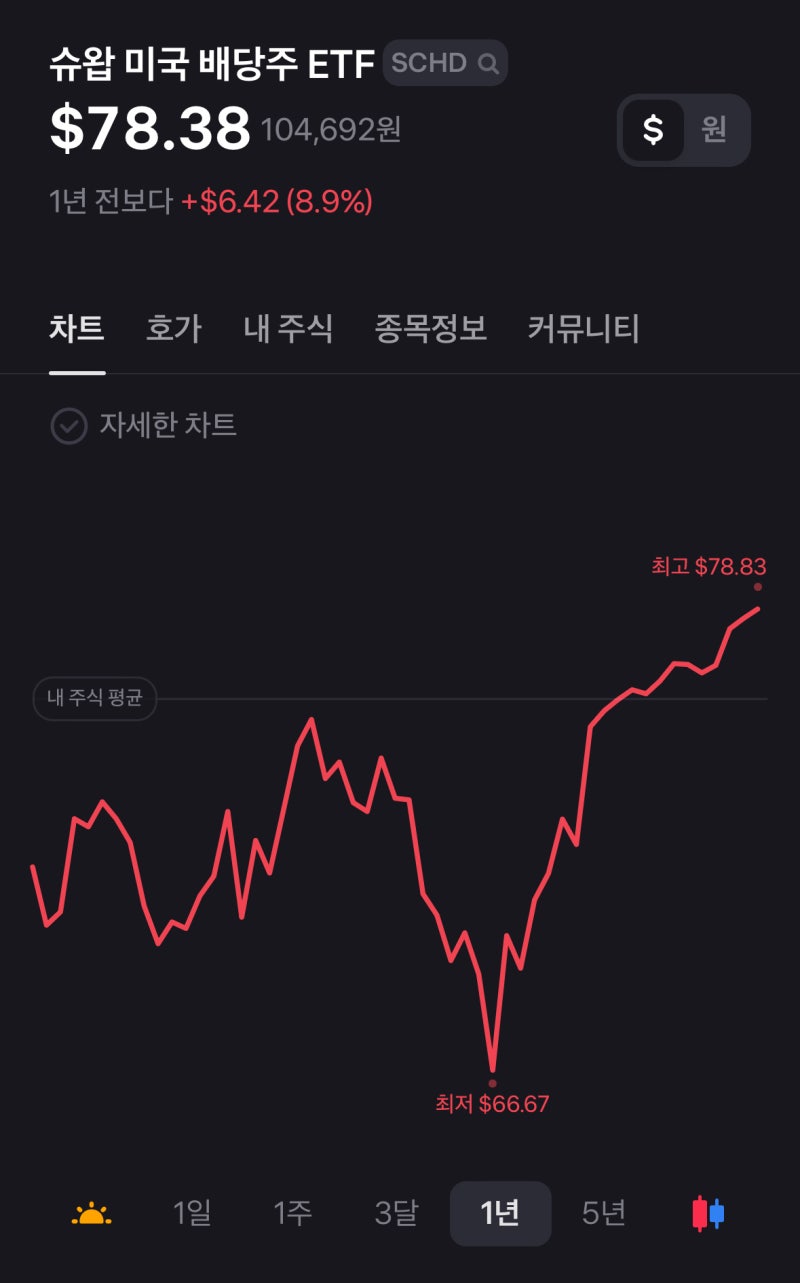Open stock search via the magnifier icon next to SCHD
Viewport: 800px width, 1283px height.
tap(489, 63)
